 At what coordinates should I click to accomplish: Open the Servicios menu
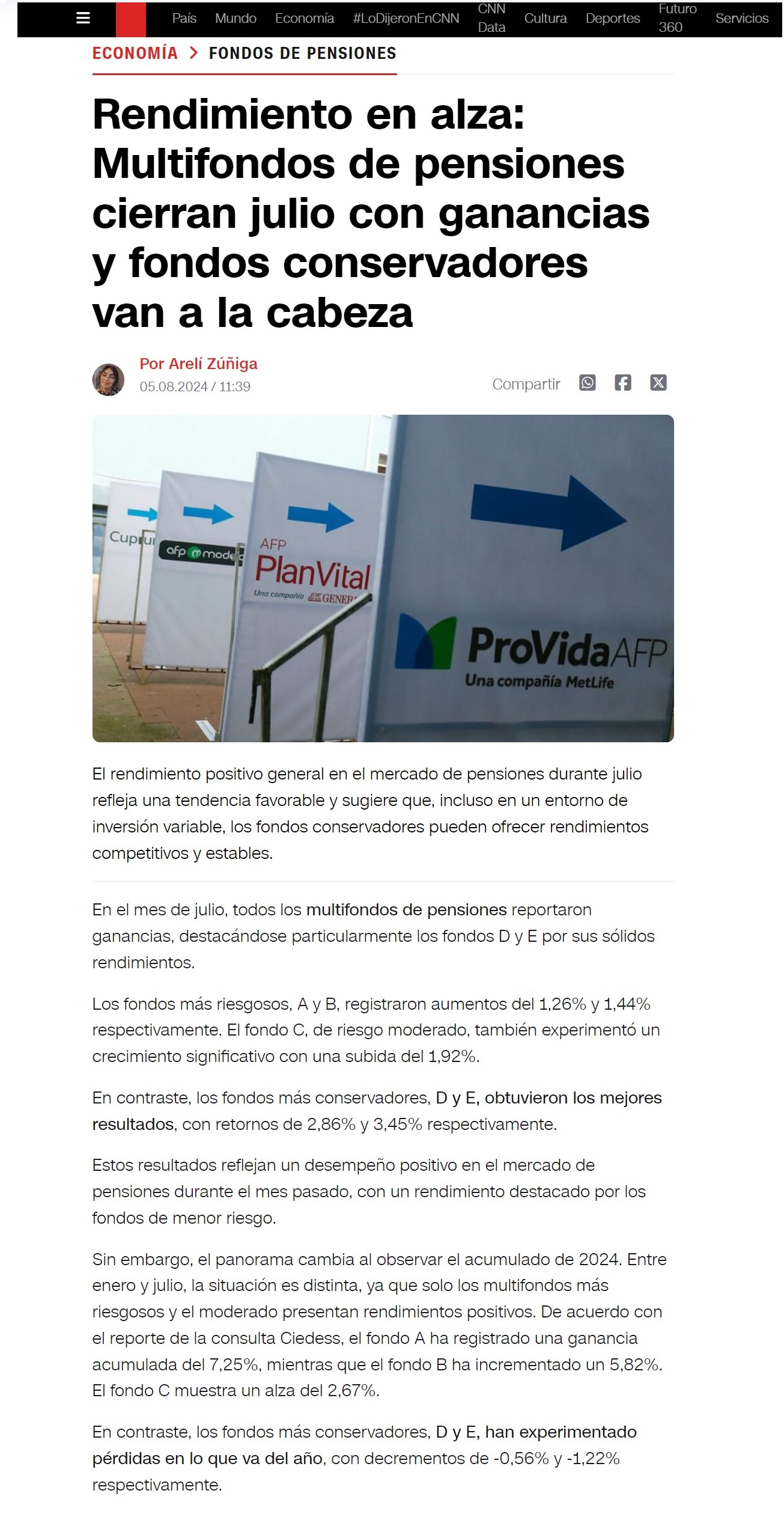[x=741, y=18]
